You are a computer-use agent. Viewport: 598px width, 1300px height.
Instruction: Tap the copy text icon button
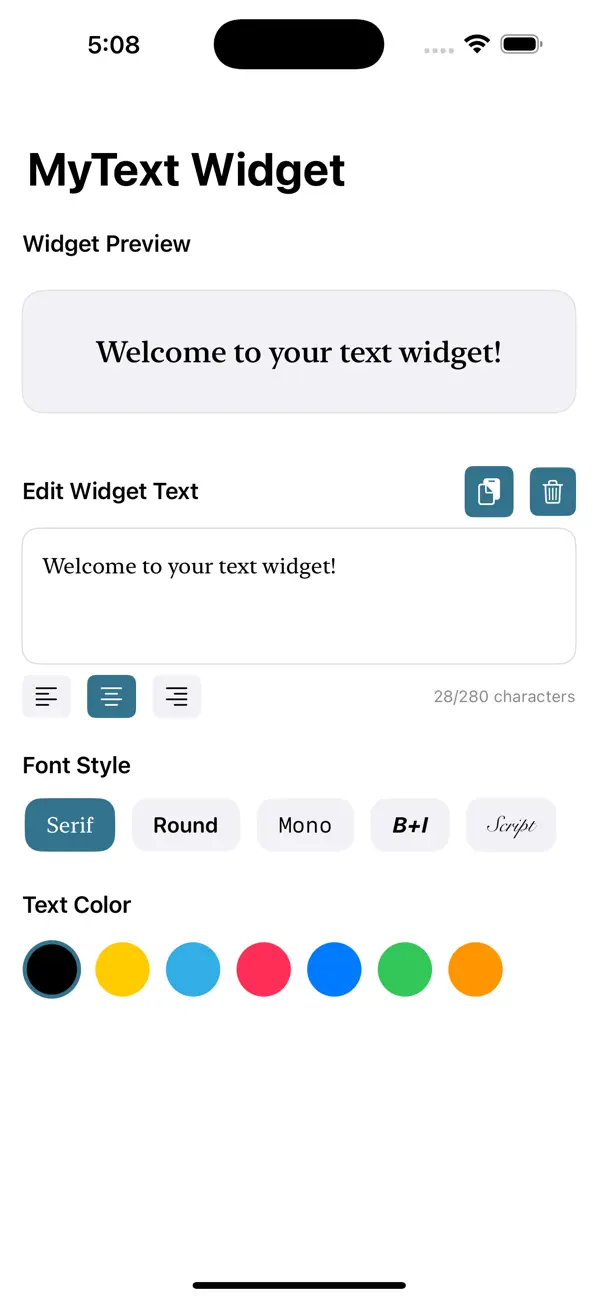coord(489,492)
